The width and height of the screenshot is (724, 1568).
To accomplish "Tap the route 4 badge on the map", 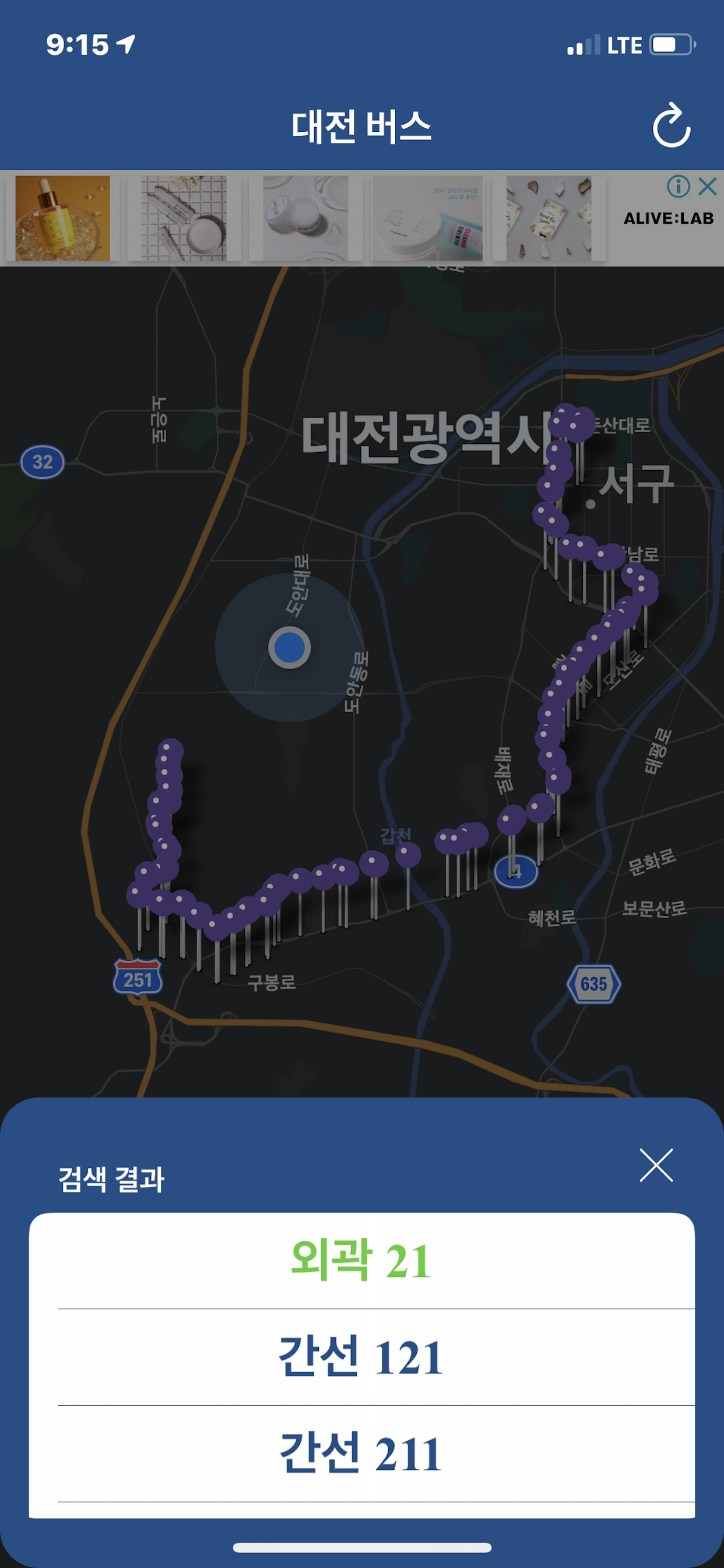I will (516, 871).
